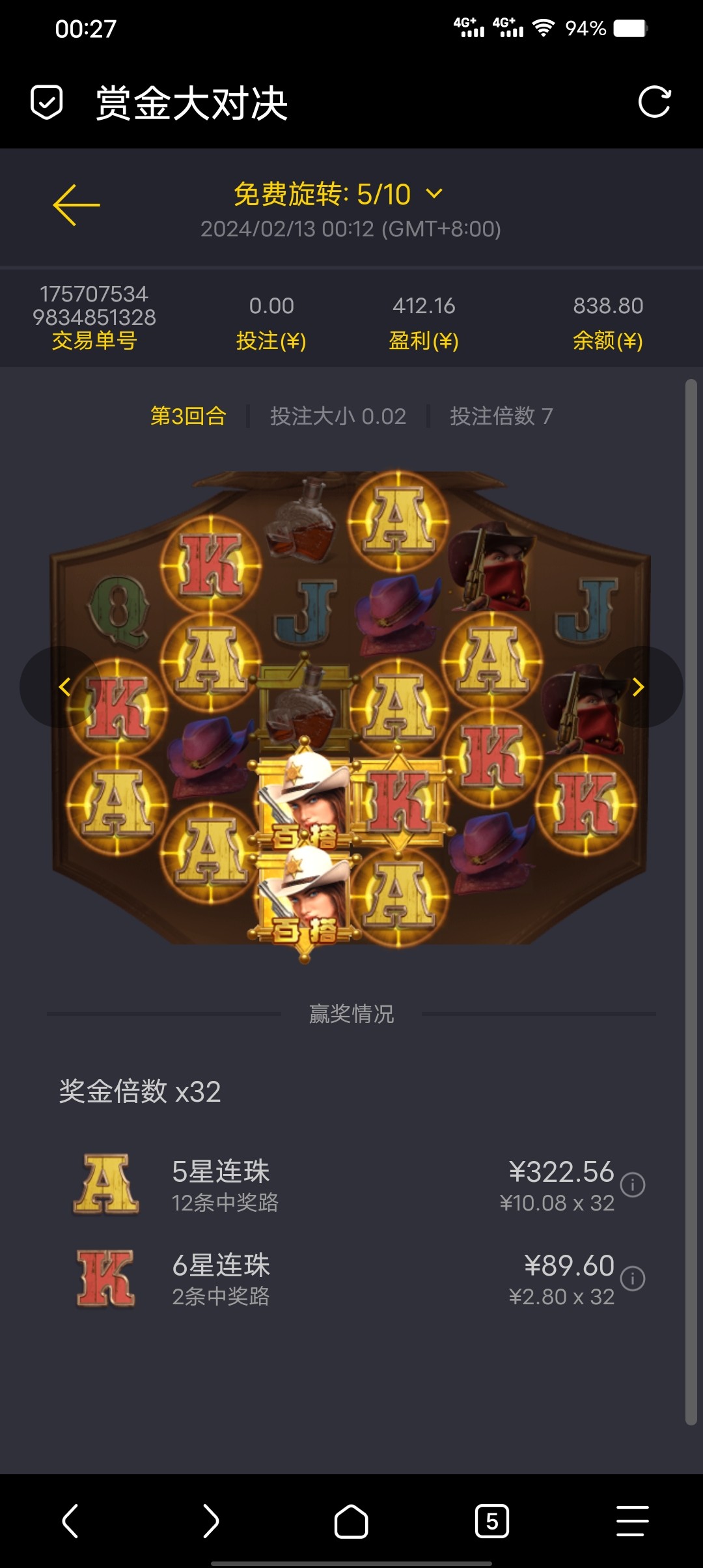Navigate back in the browser bottom bar
The image size is (703, 1568).
(70, 1521)
